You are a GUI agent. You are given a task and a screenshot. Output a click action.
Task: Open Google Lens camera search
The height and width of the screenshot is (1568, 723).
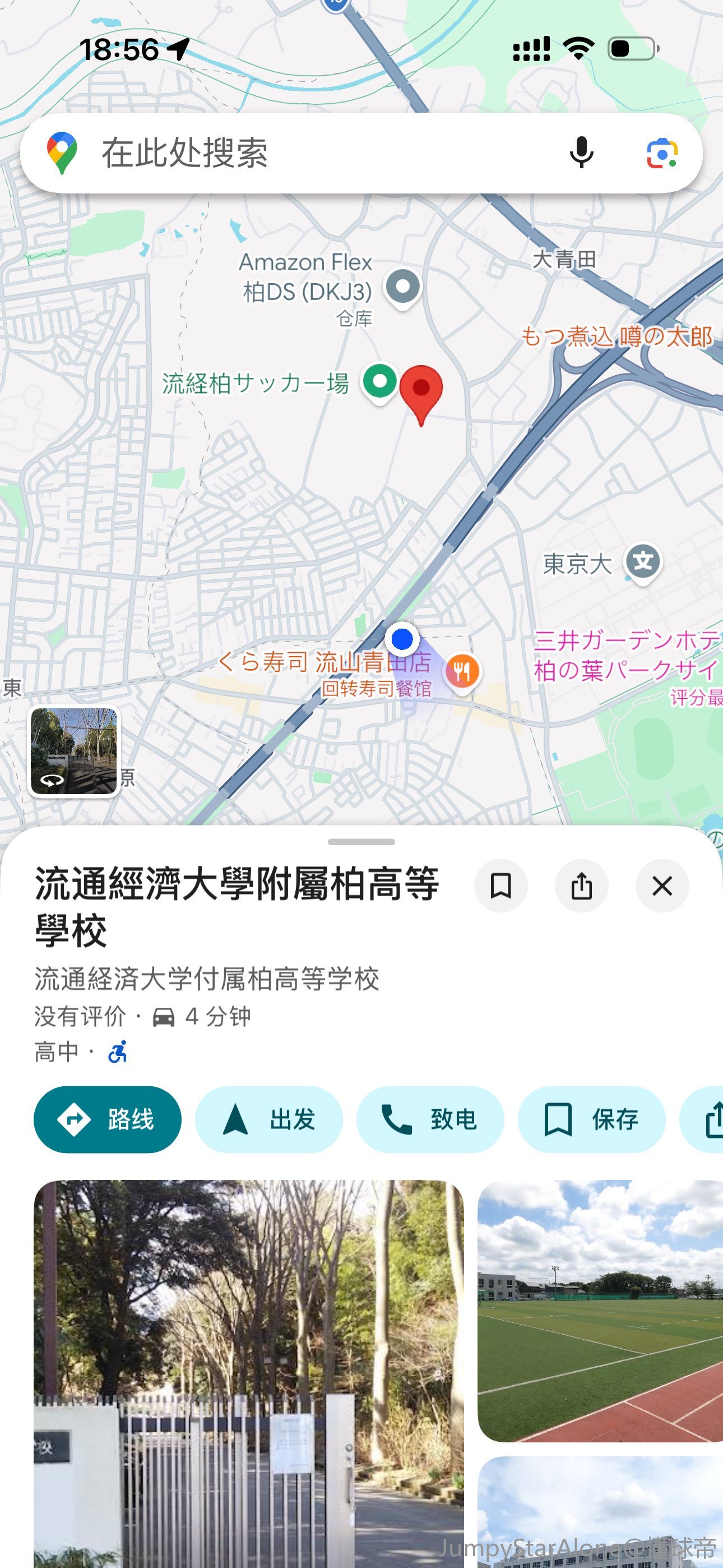point(661,153)
